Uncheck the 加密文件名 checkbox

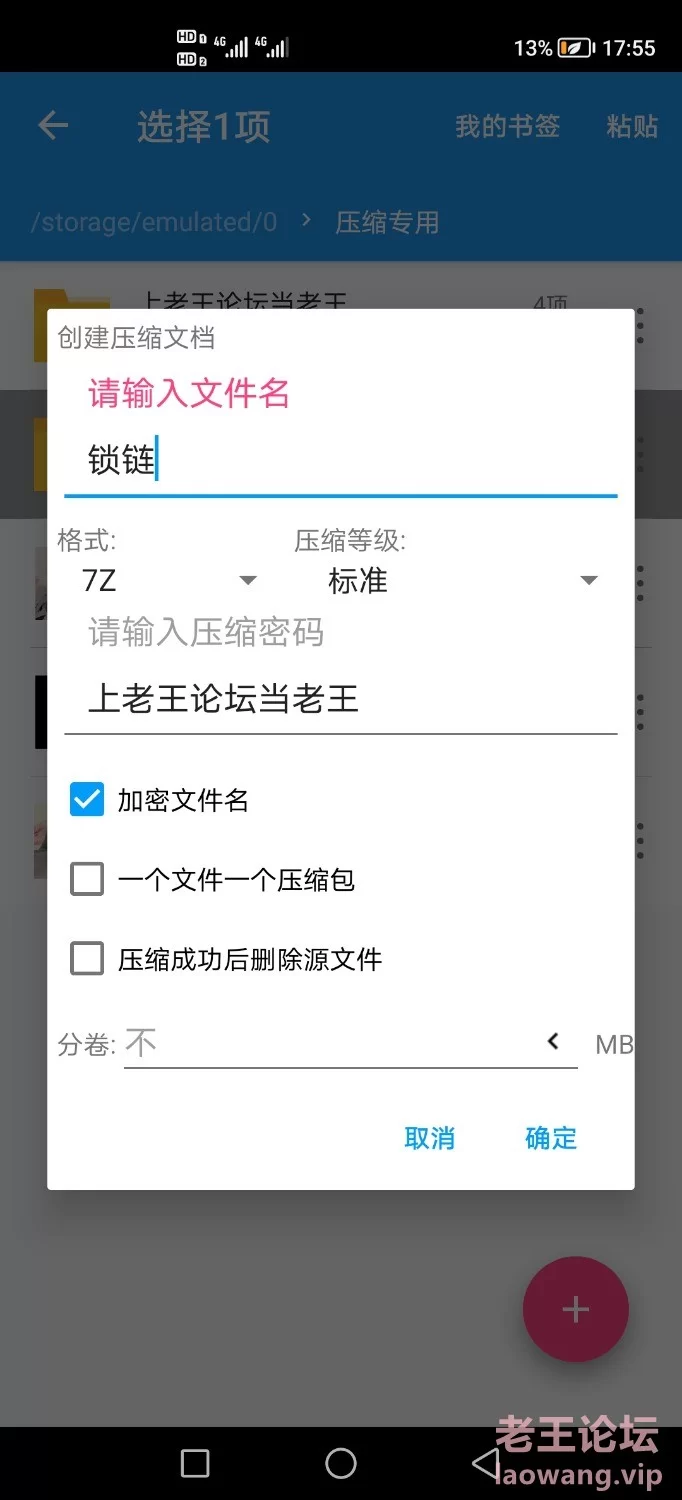click(87, 800)
